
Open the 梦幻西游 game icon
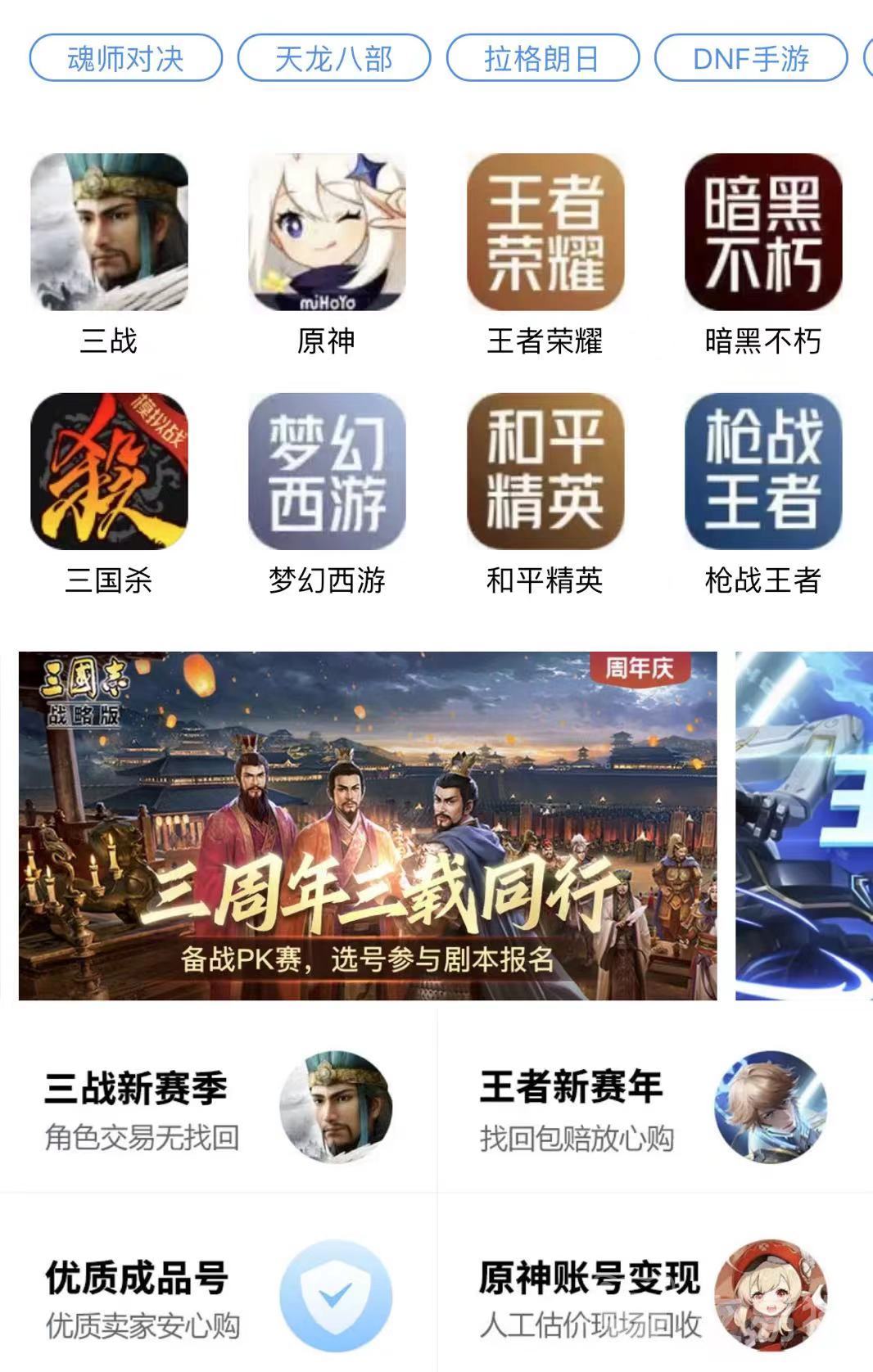tap(327, 472)
